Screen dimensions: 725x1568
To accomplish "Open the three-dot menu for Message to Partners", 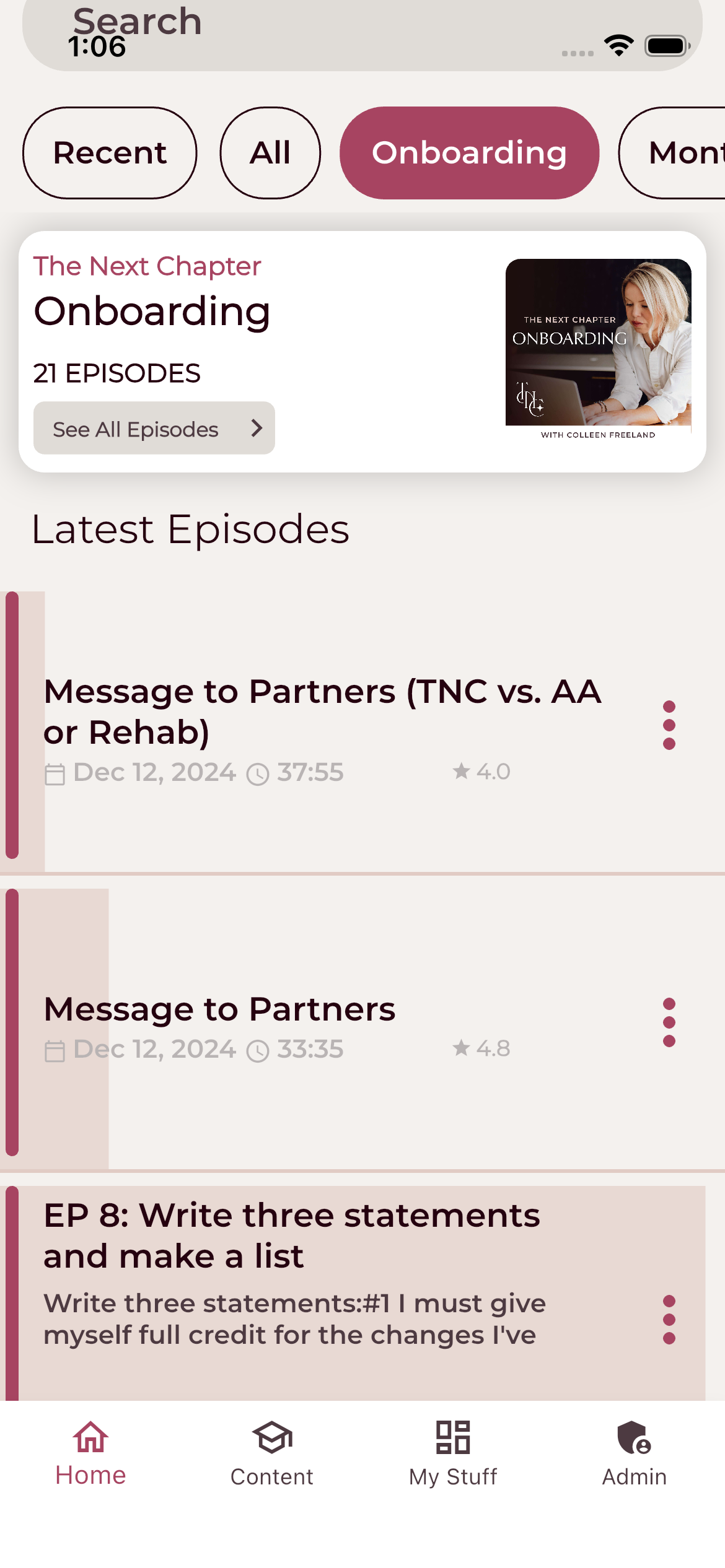I will tap(669, 1023).
